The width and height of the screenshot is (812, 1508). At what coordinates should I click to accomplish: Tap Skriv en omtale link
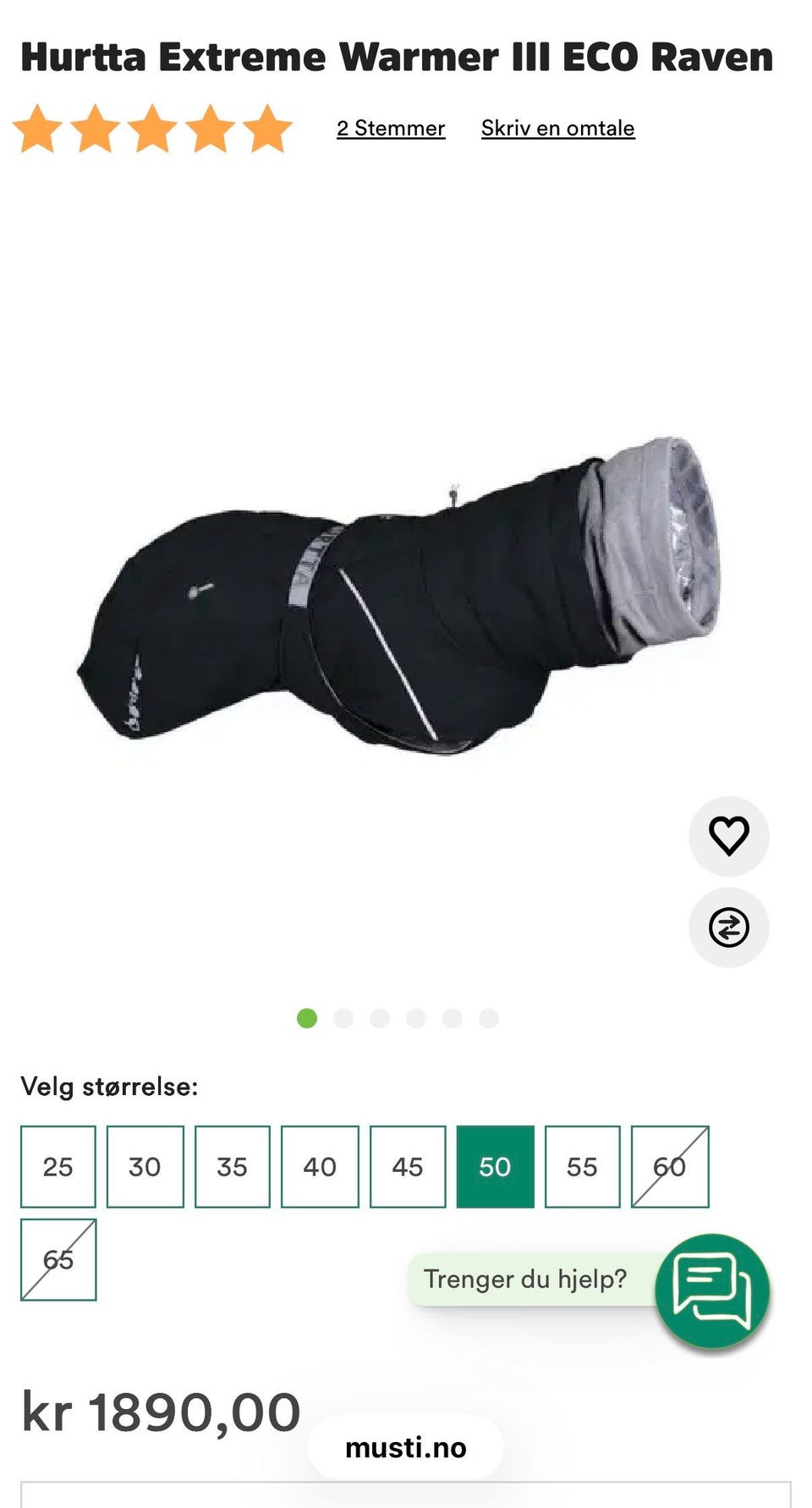coord(558,128)
